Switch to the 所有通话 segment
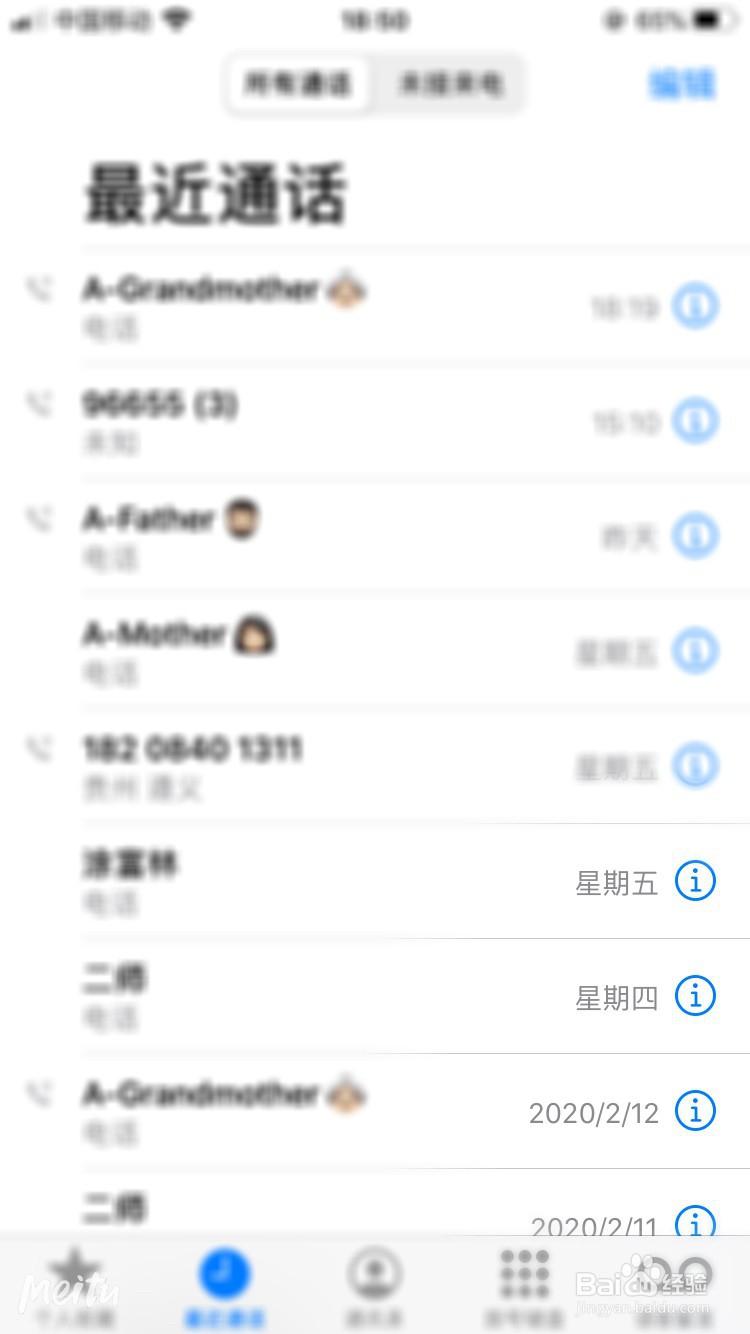 click(299, 85)
